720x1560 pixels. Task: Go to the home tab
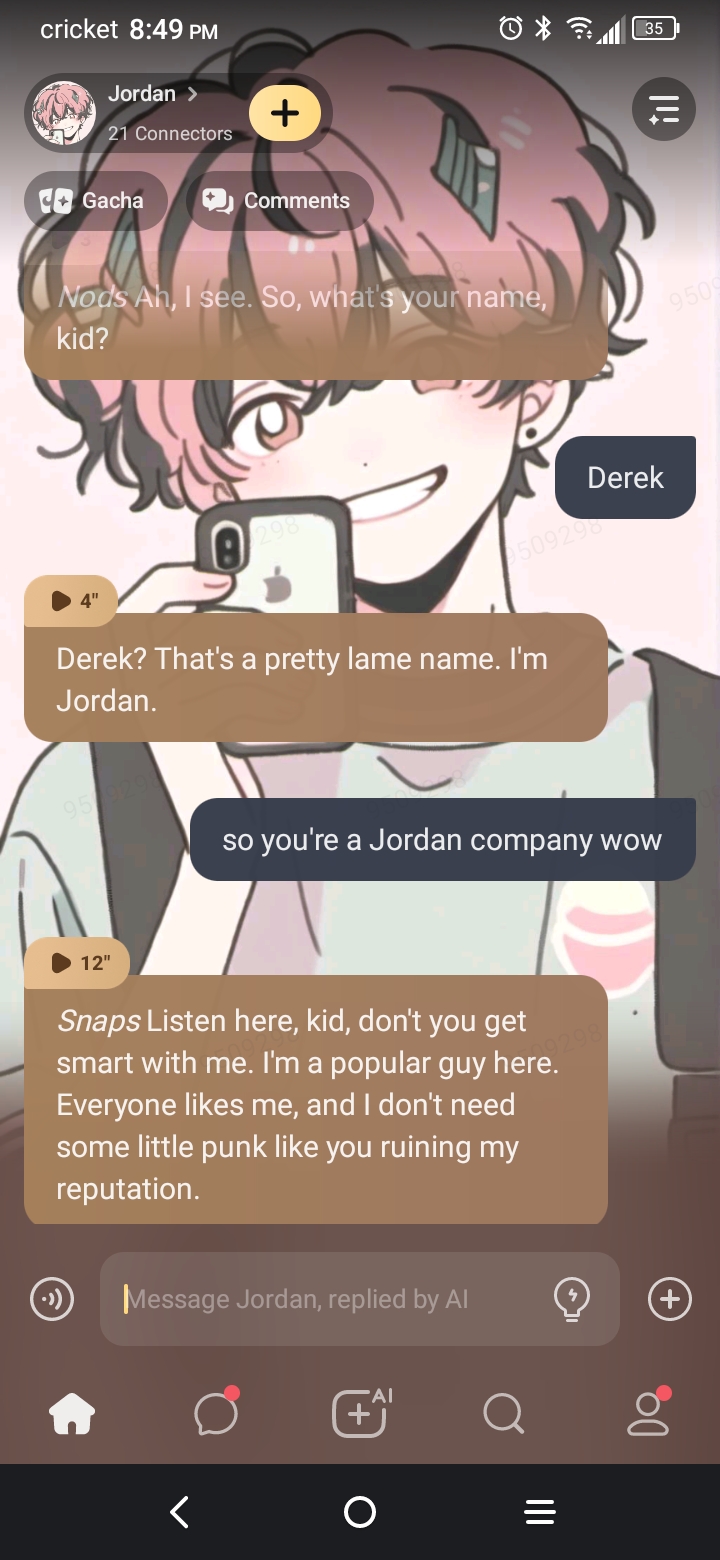pos(72,1413)
